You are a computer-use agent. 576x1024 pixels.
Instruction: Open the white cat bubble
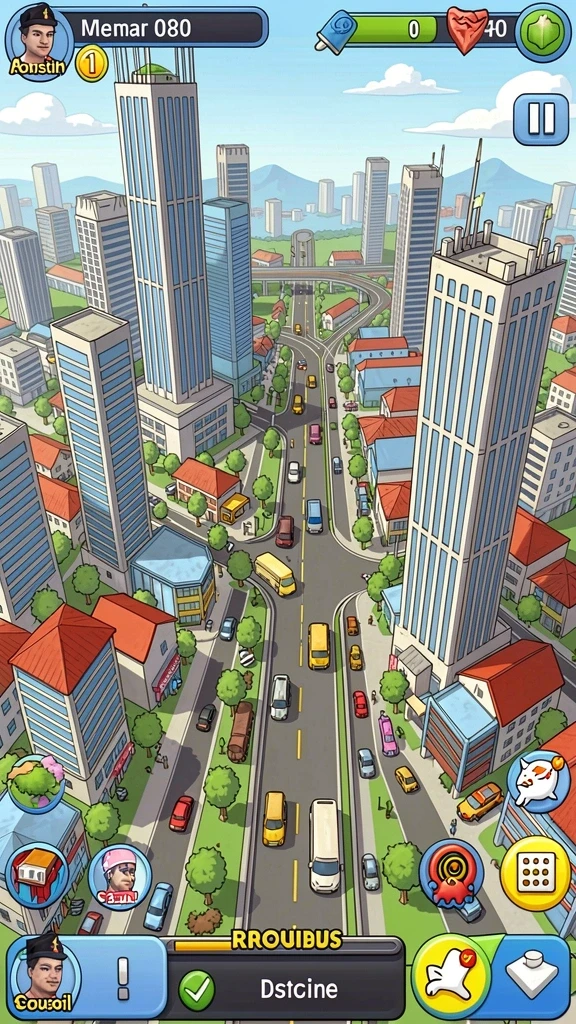(x=539, y=780)
